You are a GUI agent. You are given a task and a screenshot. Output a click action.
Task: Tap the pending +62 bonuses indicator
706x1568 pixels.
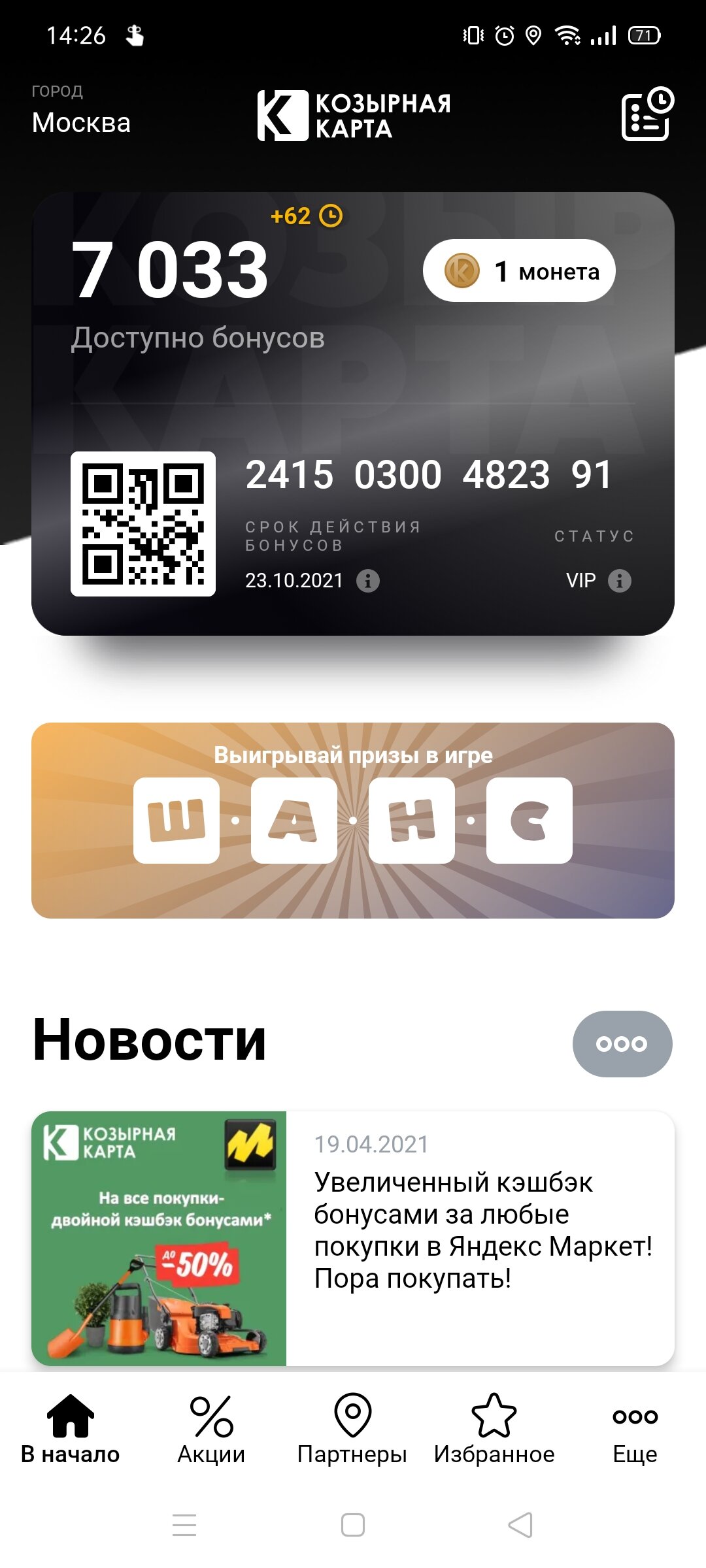tap(306, 216)
